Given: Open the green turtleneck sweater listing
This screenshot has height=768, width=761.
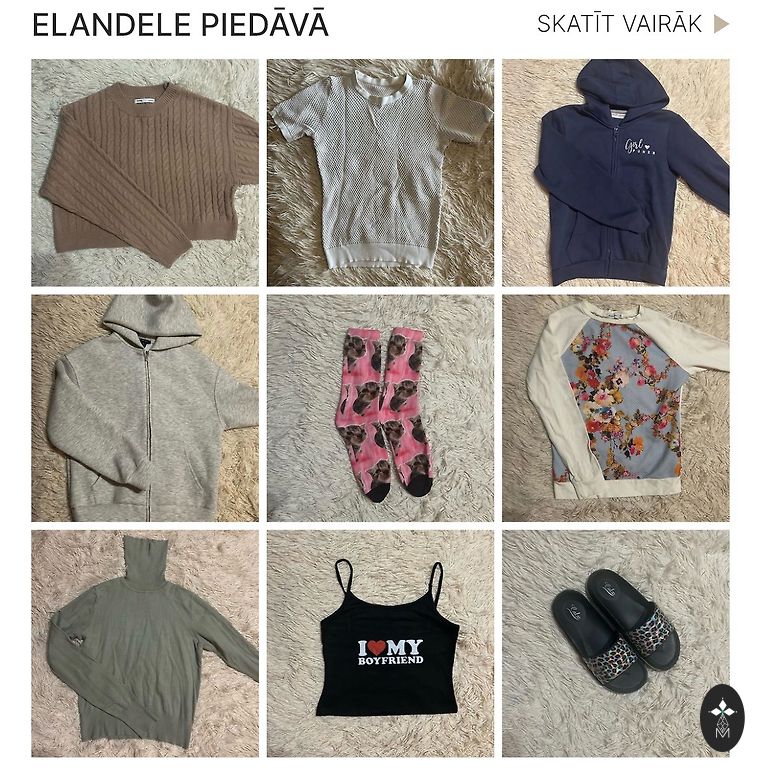Looking at the screenshot, I should 145,643.
